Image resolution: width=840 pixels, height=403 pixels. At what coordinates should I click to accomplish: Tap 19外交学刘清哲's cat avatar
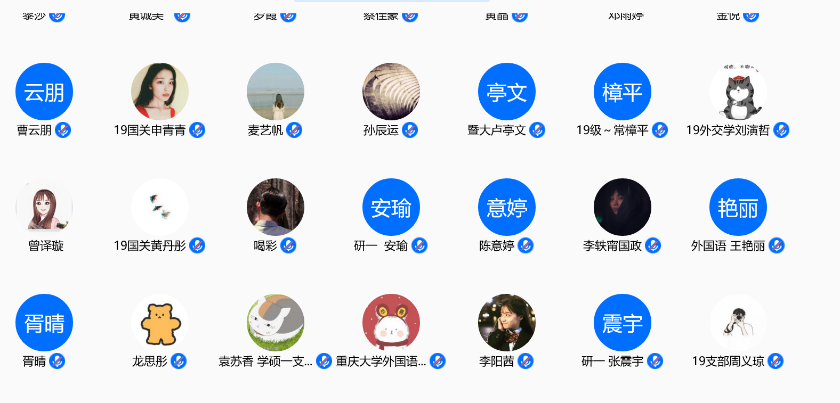[x=738, y=92]
